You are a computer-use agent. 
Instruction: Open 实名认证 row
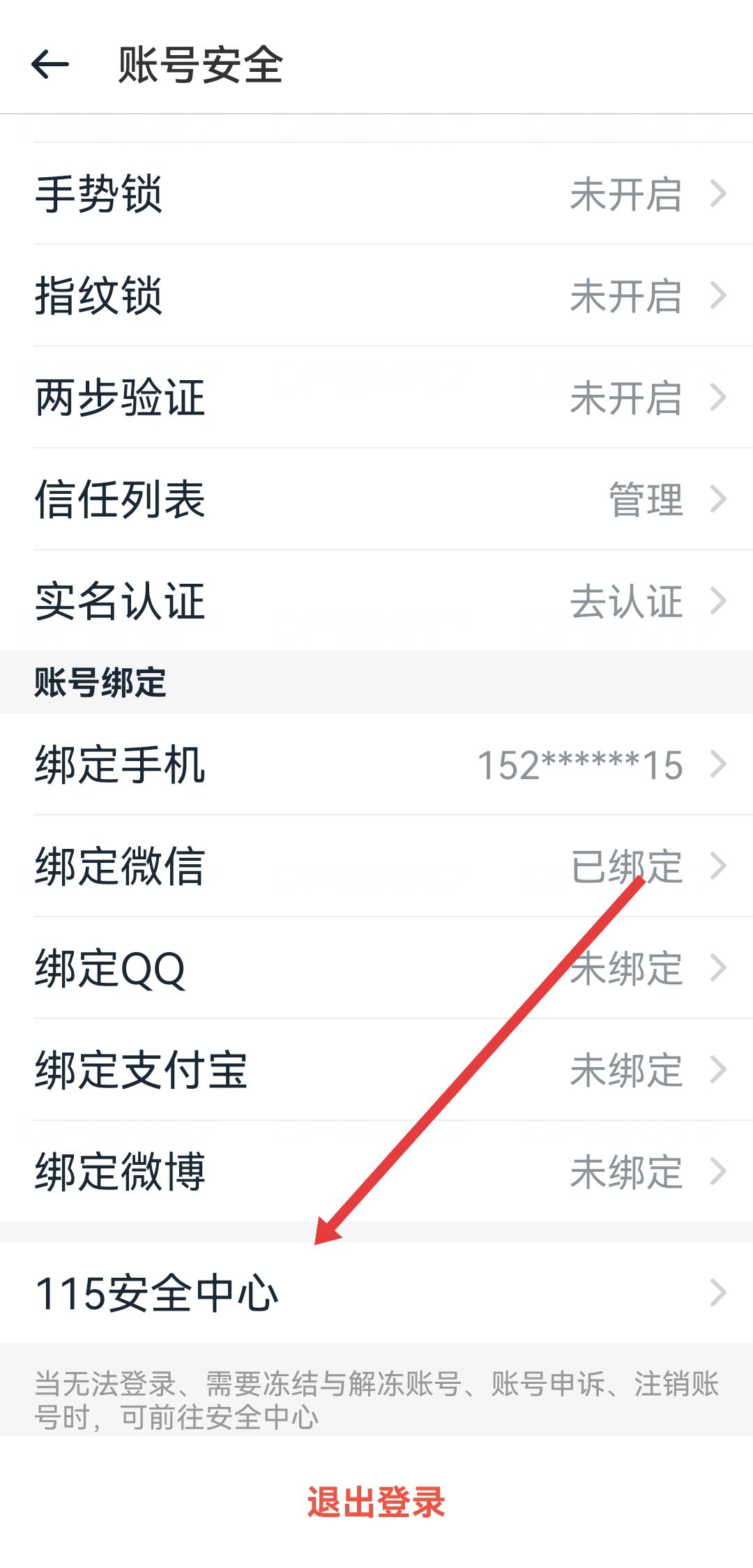click(376, 601)
